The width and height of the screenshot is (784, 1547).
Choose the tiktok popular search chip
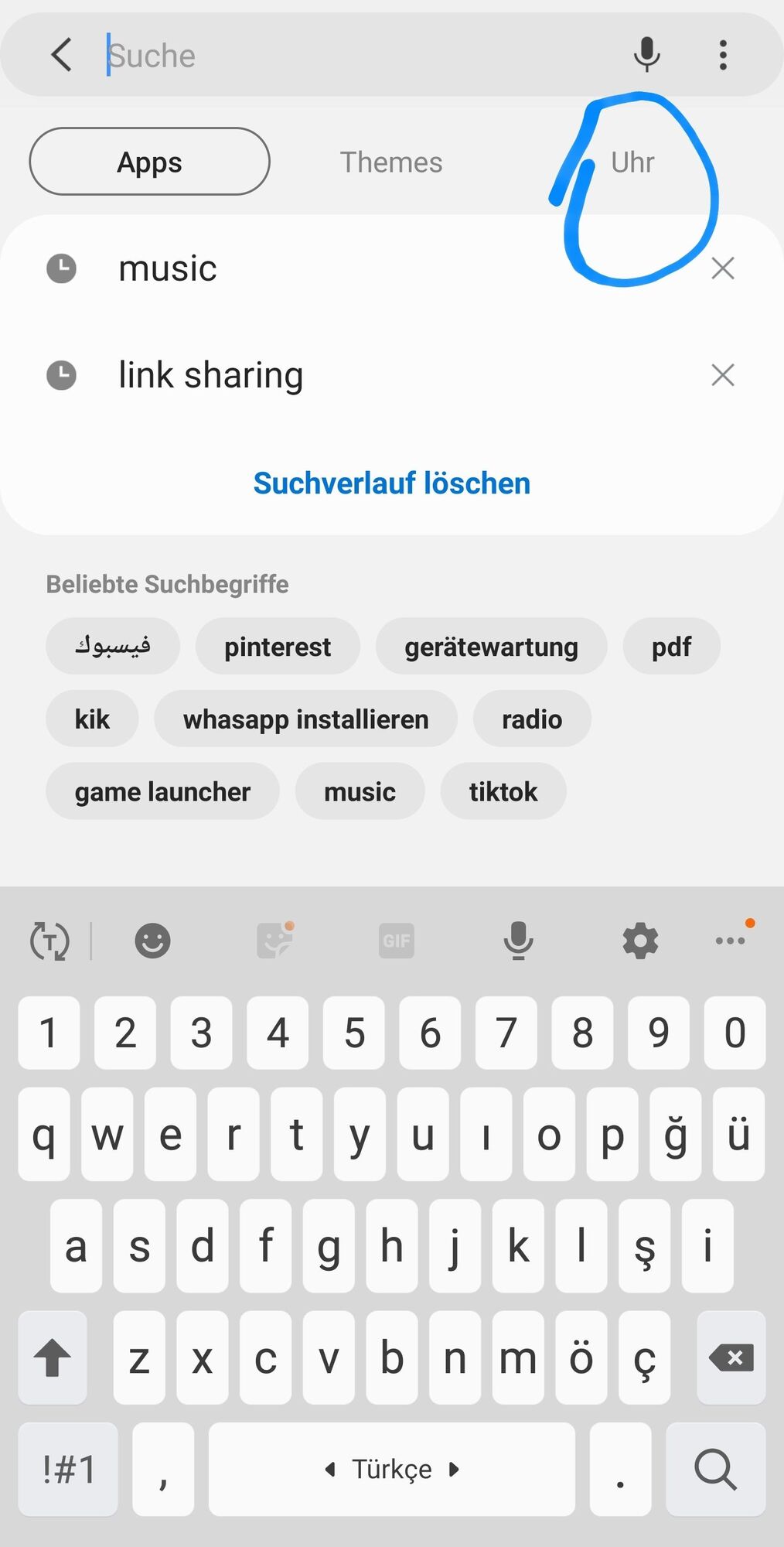click(x=503, y=792)
